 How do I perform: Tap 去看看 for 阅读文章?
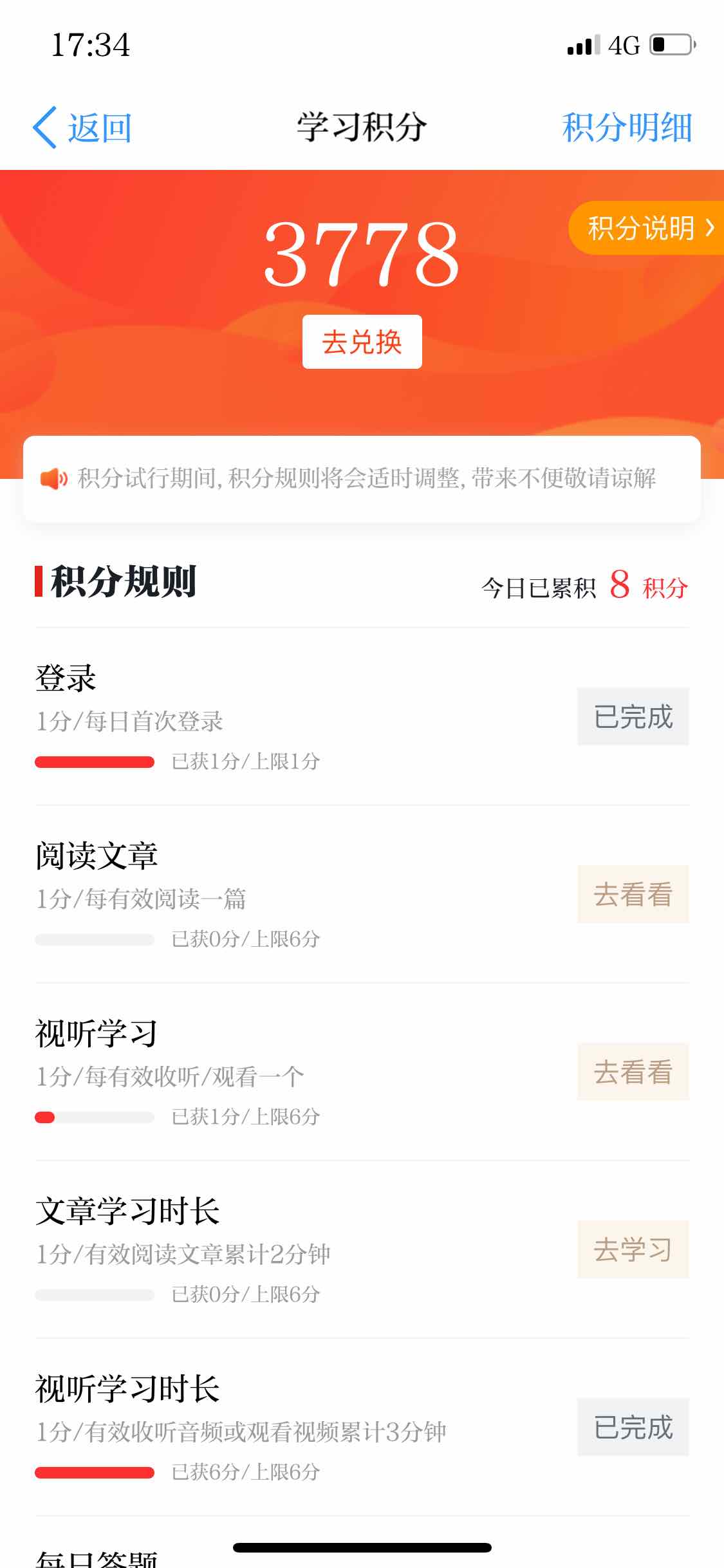(x=633, y=894)
